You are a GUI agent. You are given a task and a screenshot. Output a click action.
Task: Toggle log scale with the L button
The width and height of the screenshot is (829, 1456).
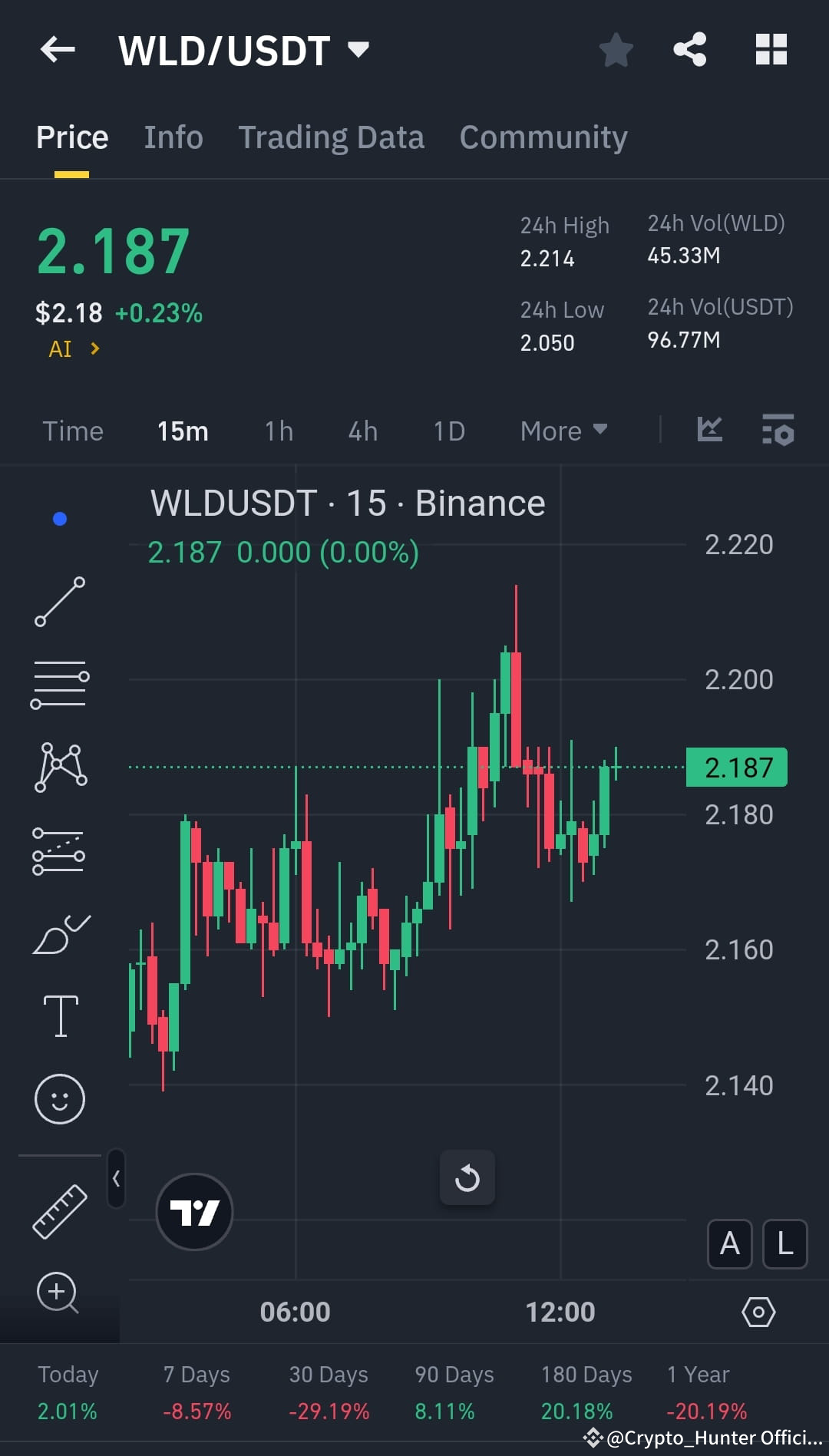tap(784, 1245)
